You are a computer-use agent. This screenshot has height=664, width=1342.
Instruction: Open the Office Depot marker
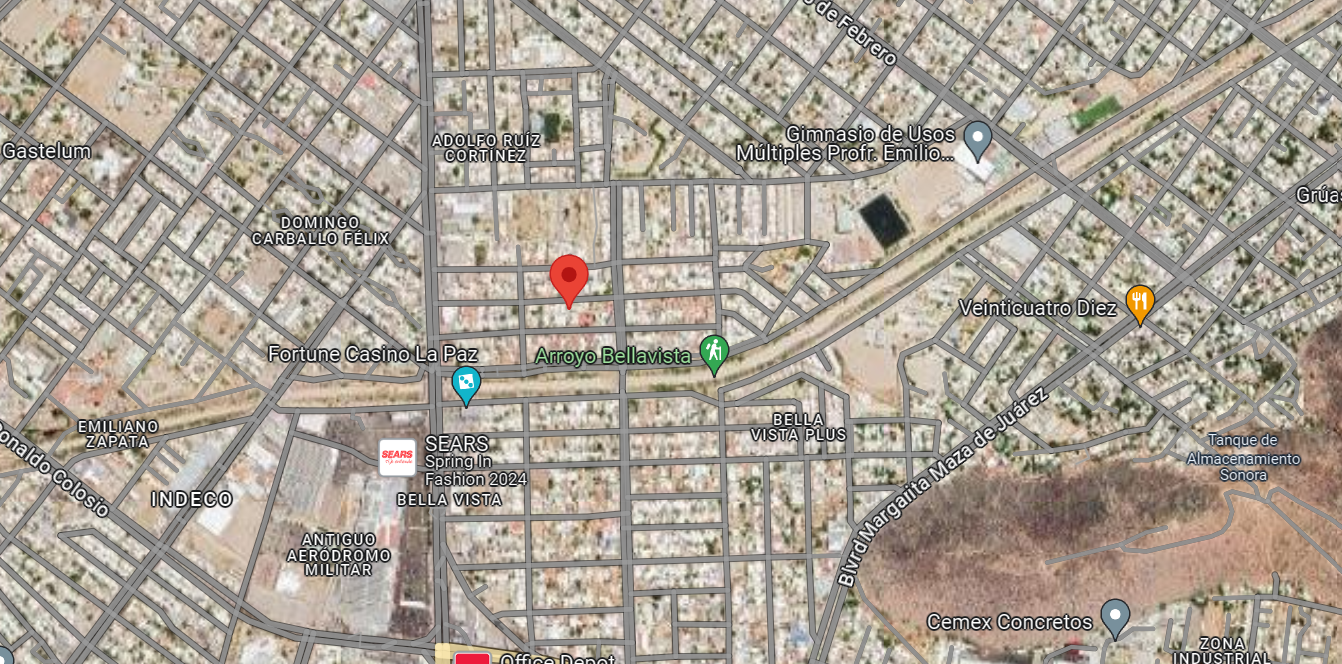tap(473, 658)
